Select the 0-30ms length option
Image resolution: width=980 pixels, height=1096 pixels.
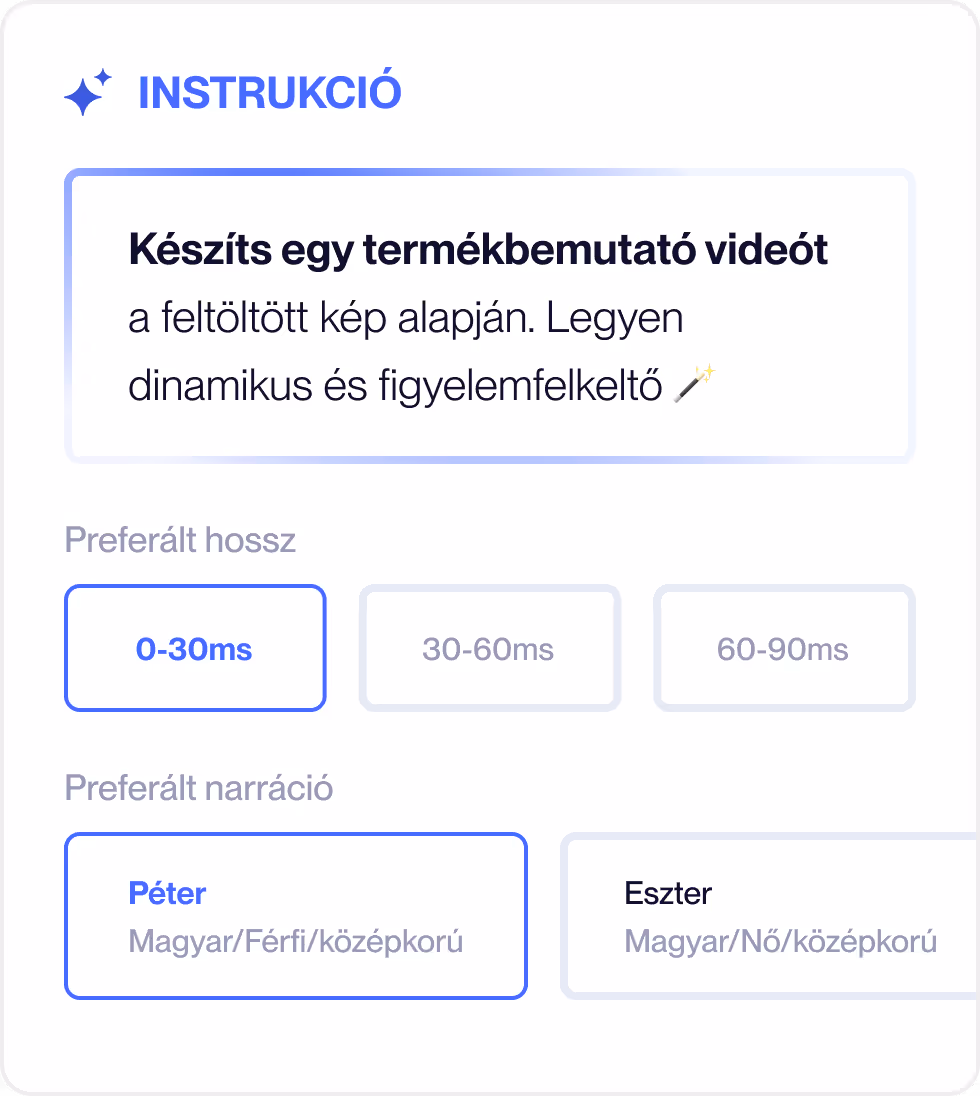195,648
